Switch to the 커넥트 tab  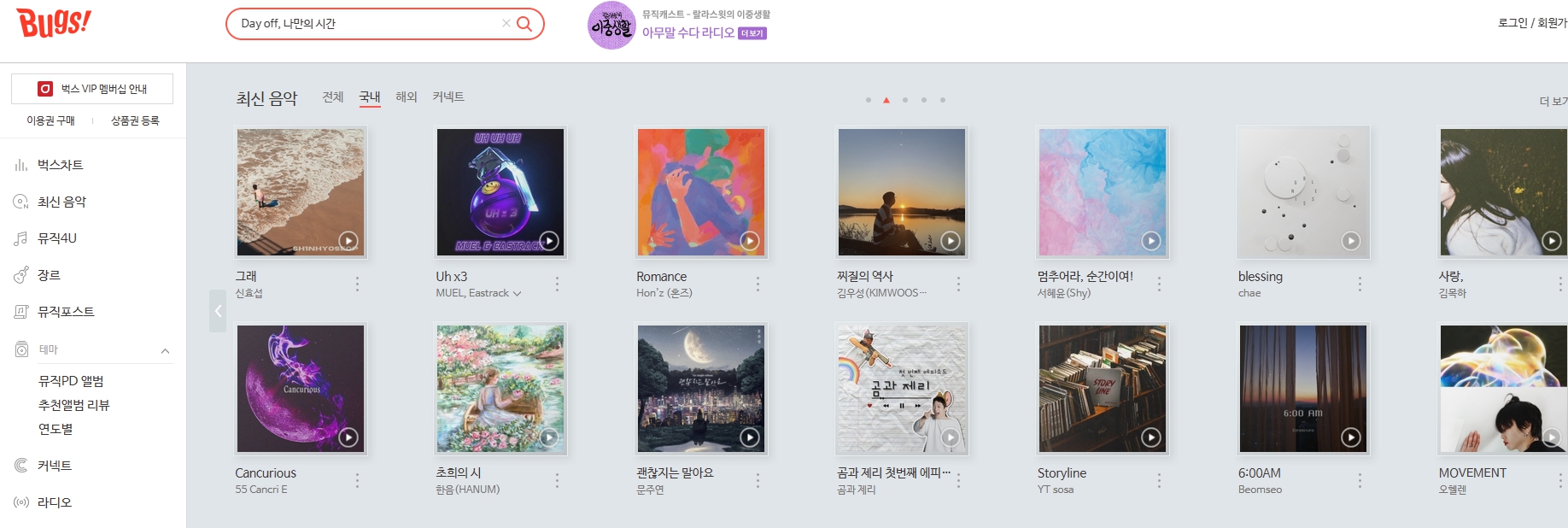448,97
